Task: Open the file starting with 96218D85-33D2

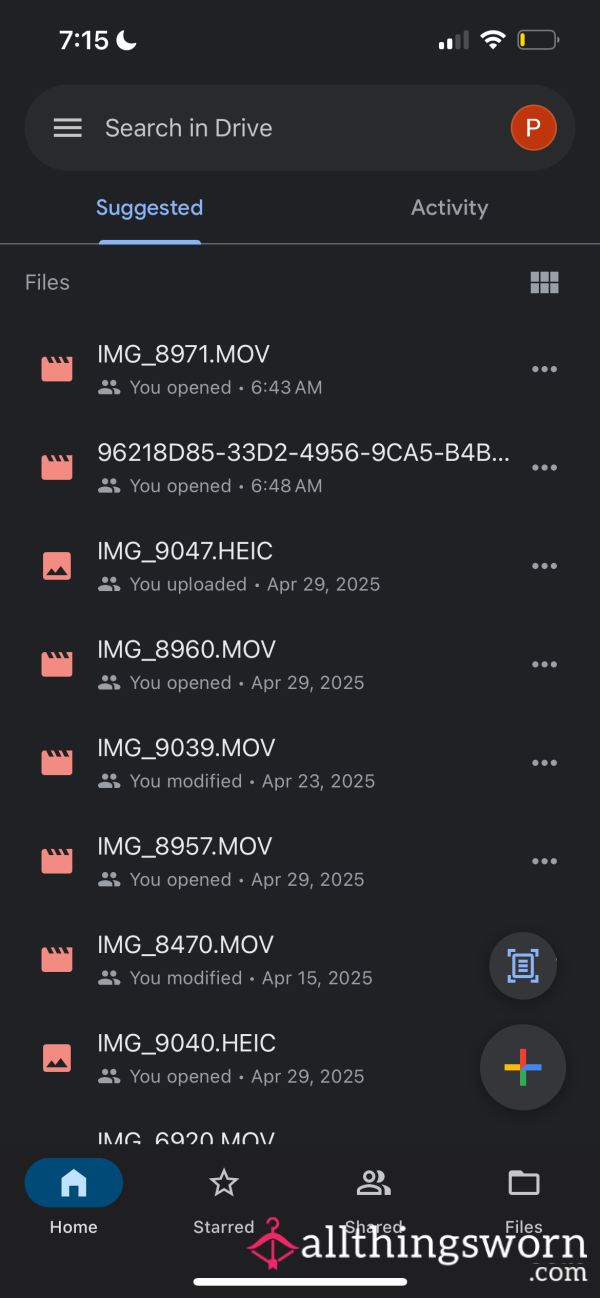Action: [300, 467]
